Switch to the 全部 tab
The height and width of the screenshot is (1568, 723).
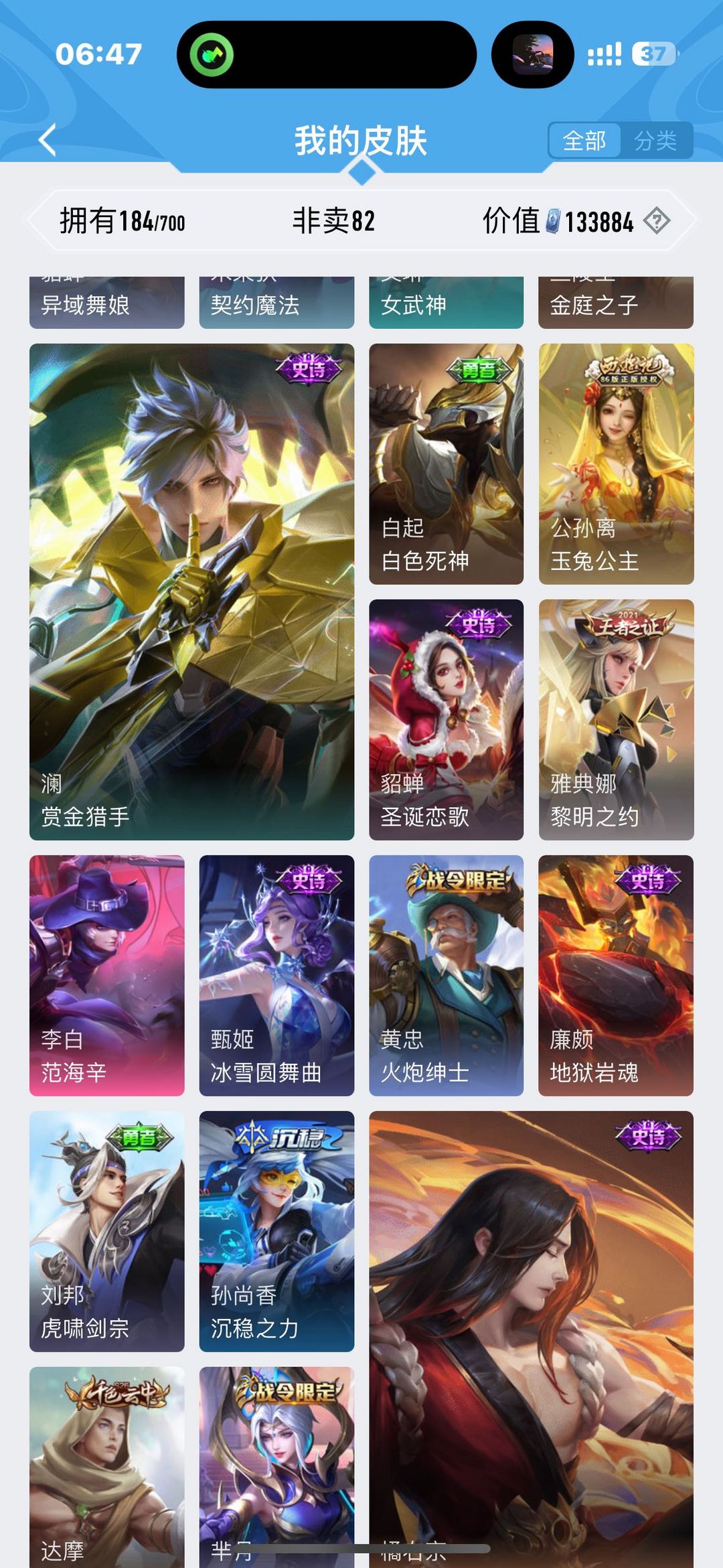tap(584, 141)
